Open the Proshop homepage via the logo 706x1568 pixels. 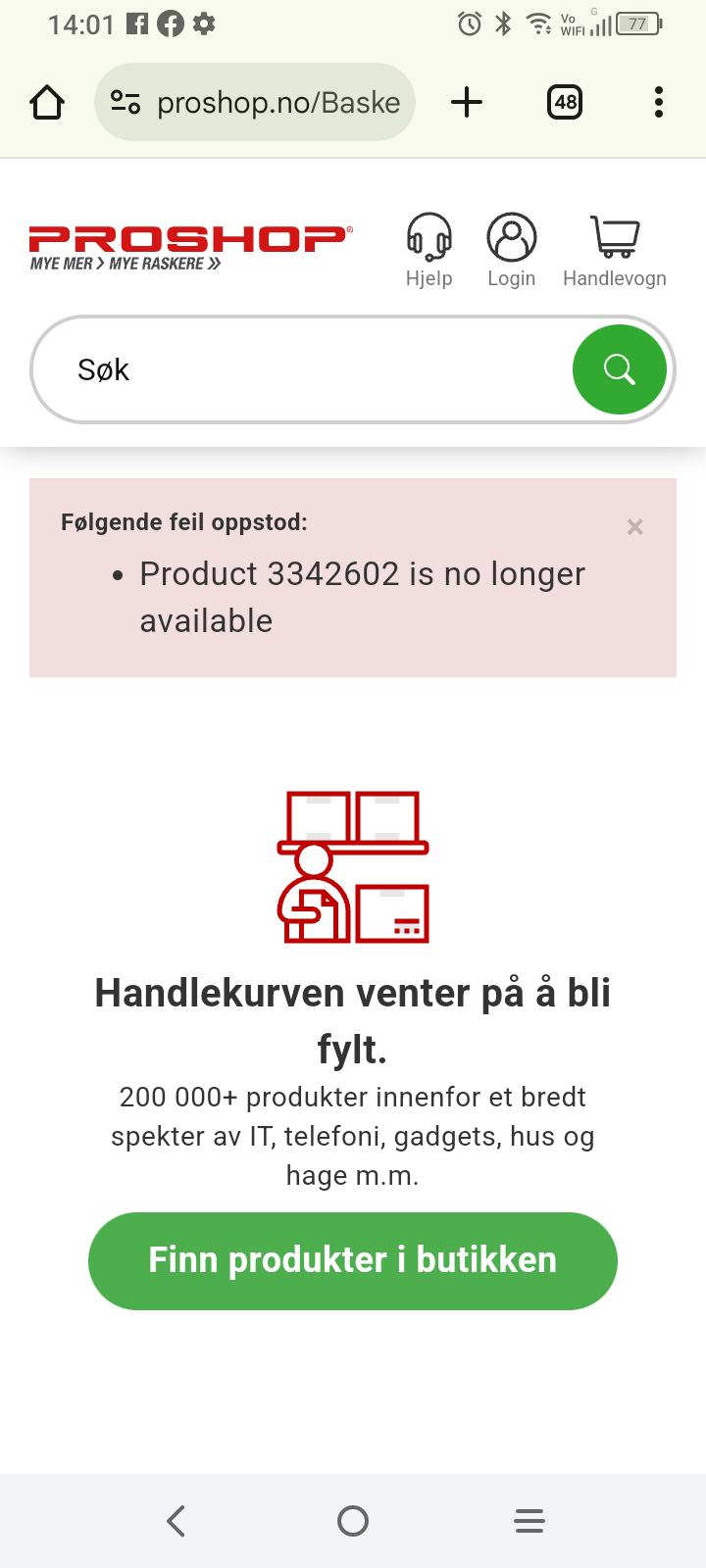coord(191,248)
